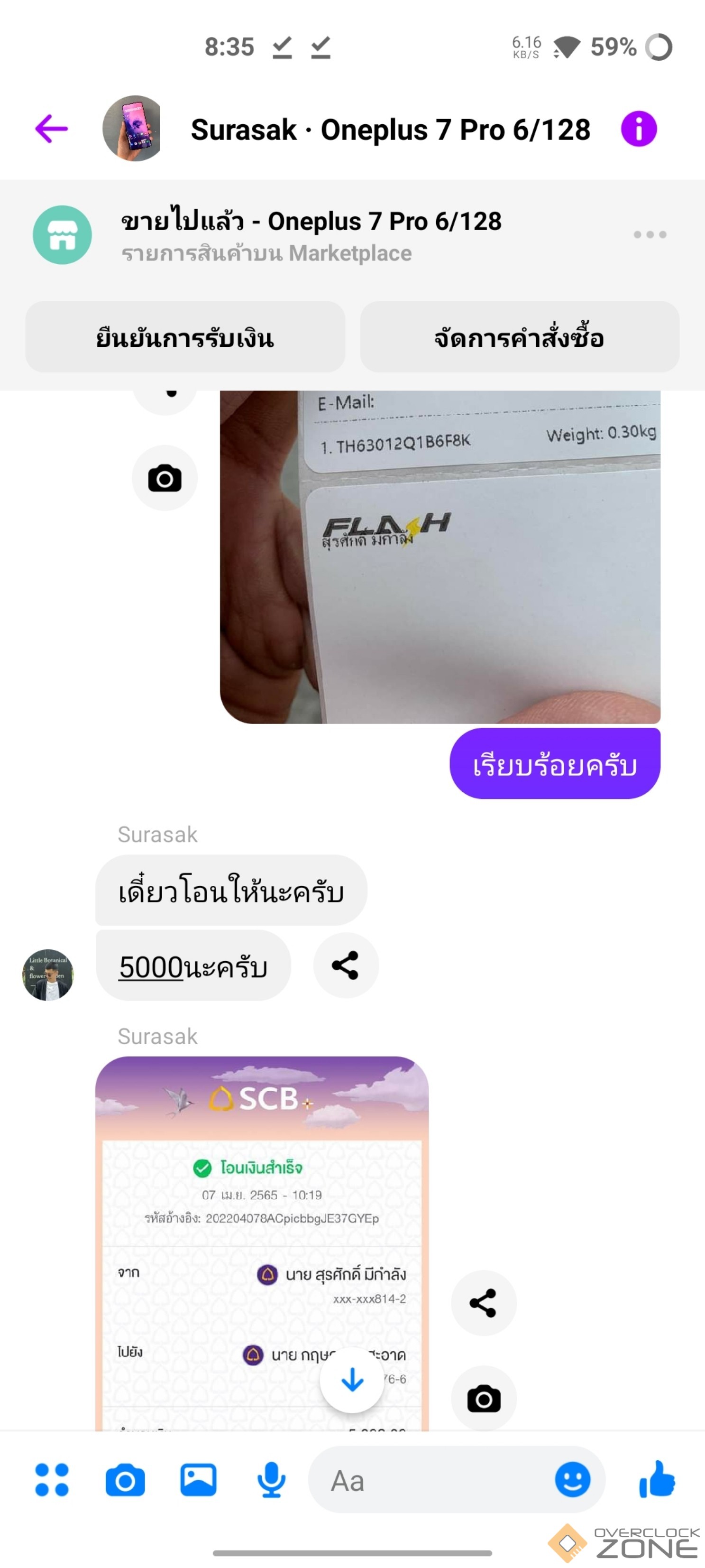Send a thumbs-up like
This screenshot has height=1568, width=705.
[x=657, y=1478]
